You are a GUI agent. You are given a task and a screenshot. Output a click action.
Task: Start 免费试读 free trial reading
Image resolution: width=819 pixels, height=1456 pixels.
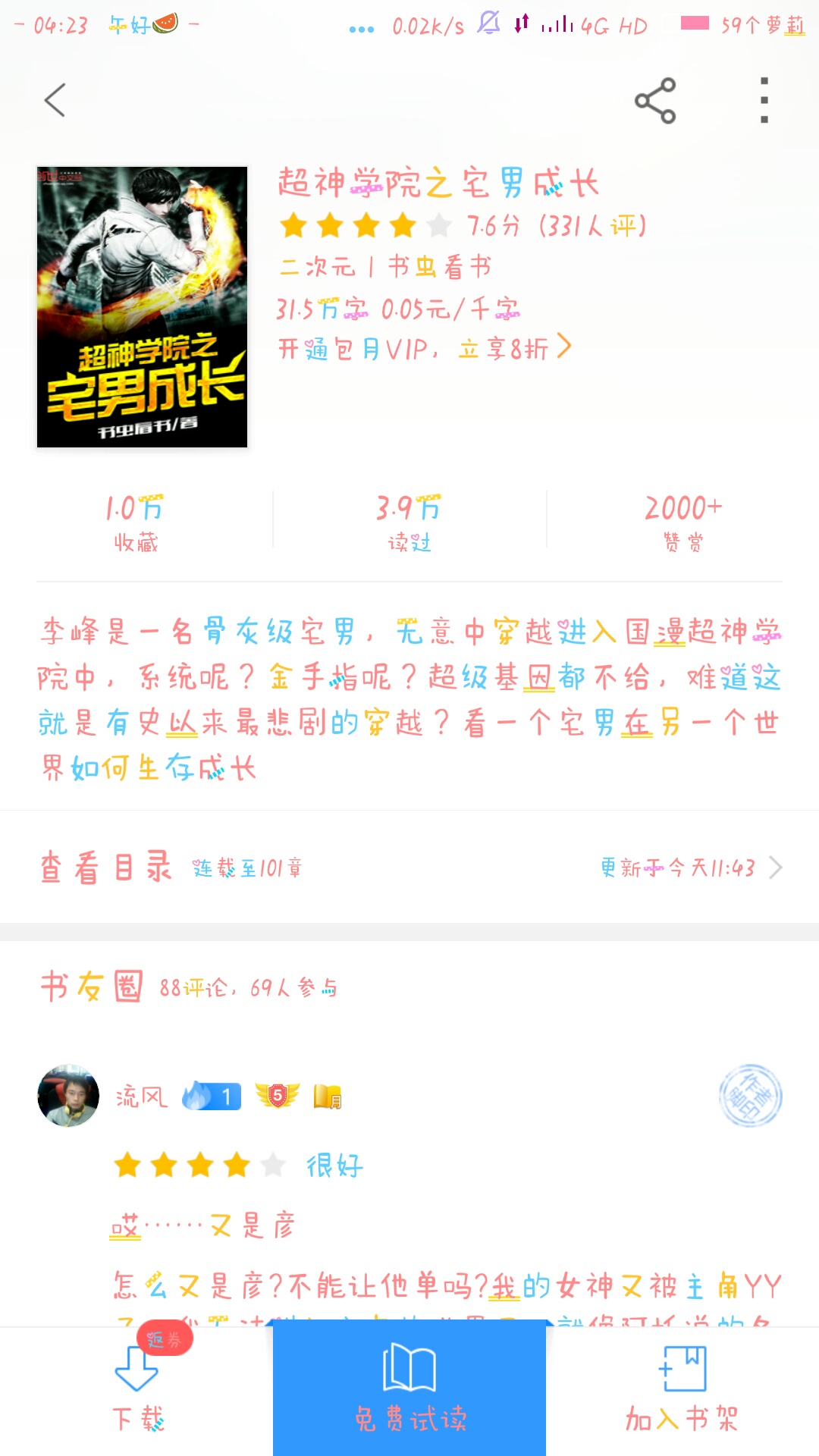[x=409, y=1388]
